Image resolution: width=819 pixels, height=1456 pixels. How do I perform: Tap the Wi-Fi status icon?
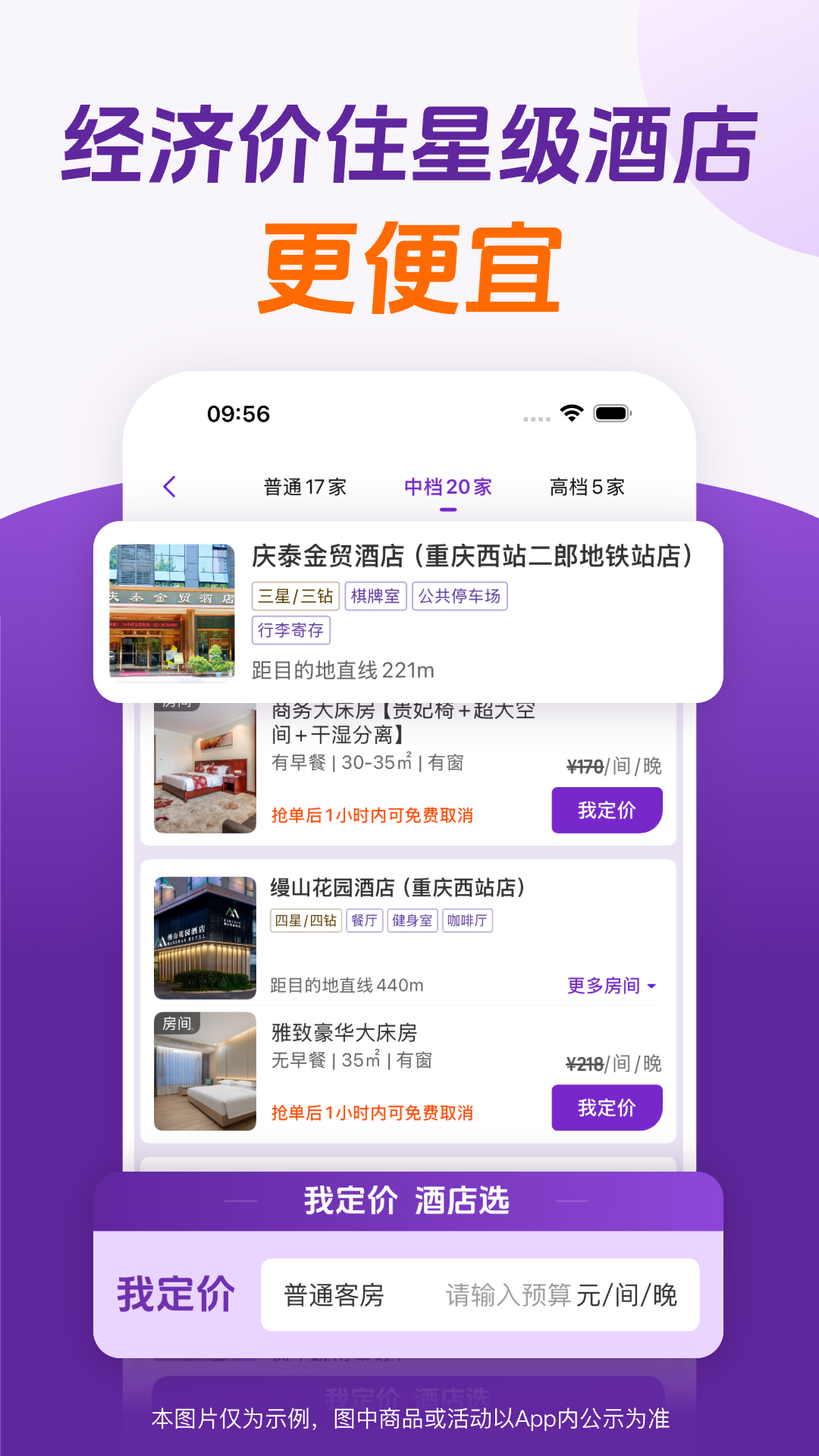pyautogui.click(x=570, y=412)
